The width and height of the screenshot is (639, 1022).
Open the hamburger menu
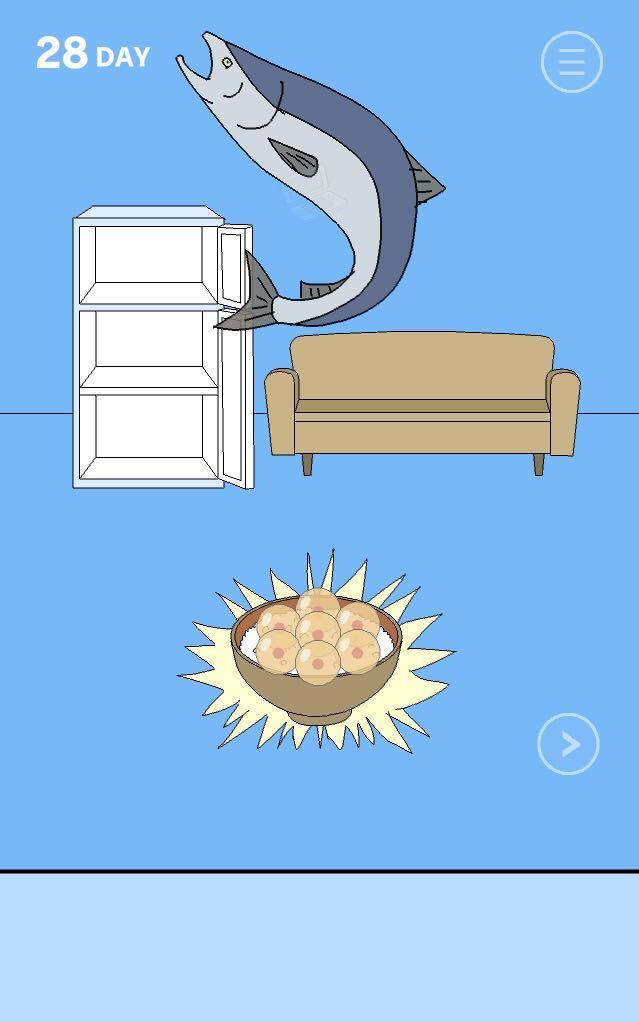(571, 62)
